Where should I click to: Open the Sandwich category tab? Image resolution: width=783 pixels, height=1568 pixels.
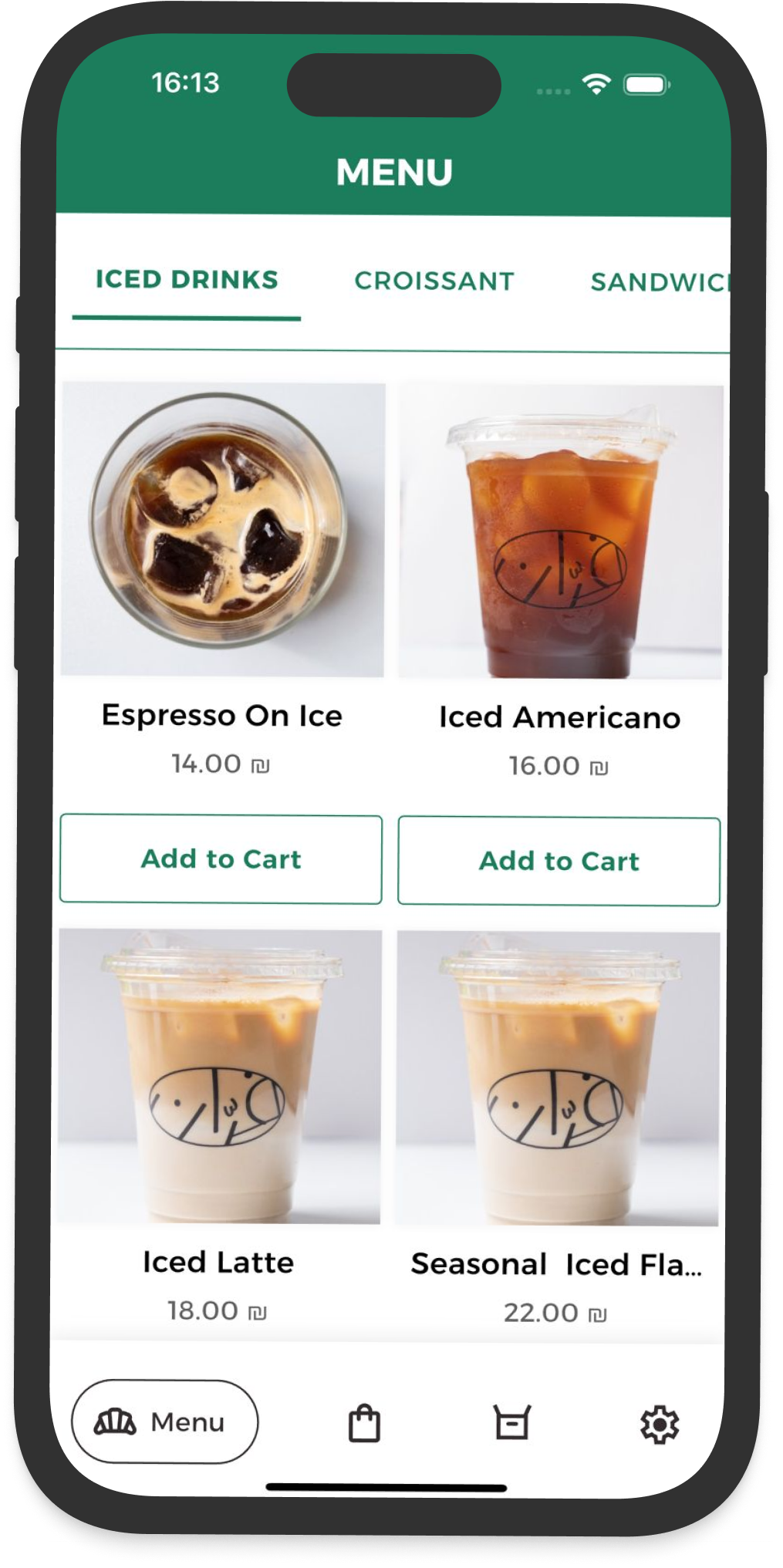(658, 282)
